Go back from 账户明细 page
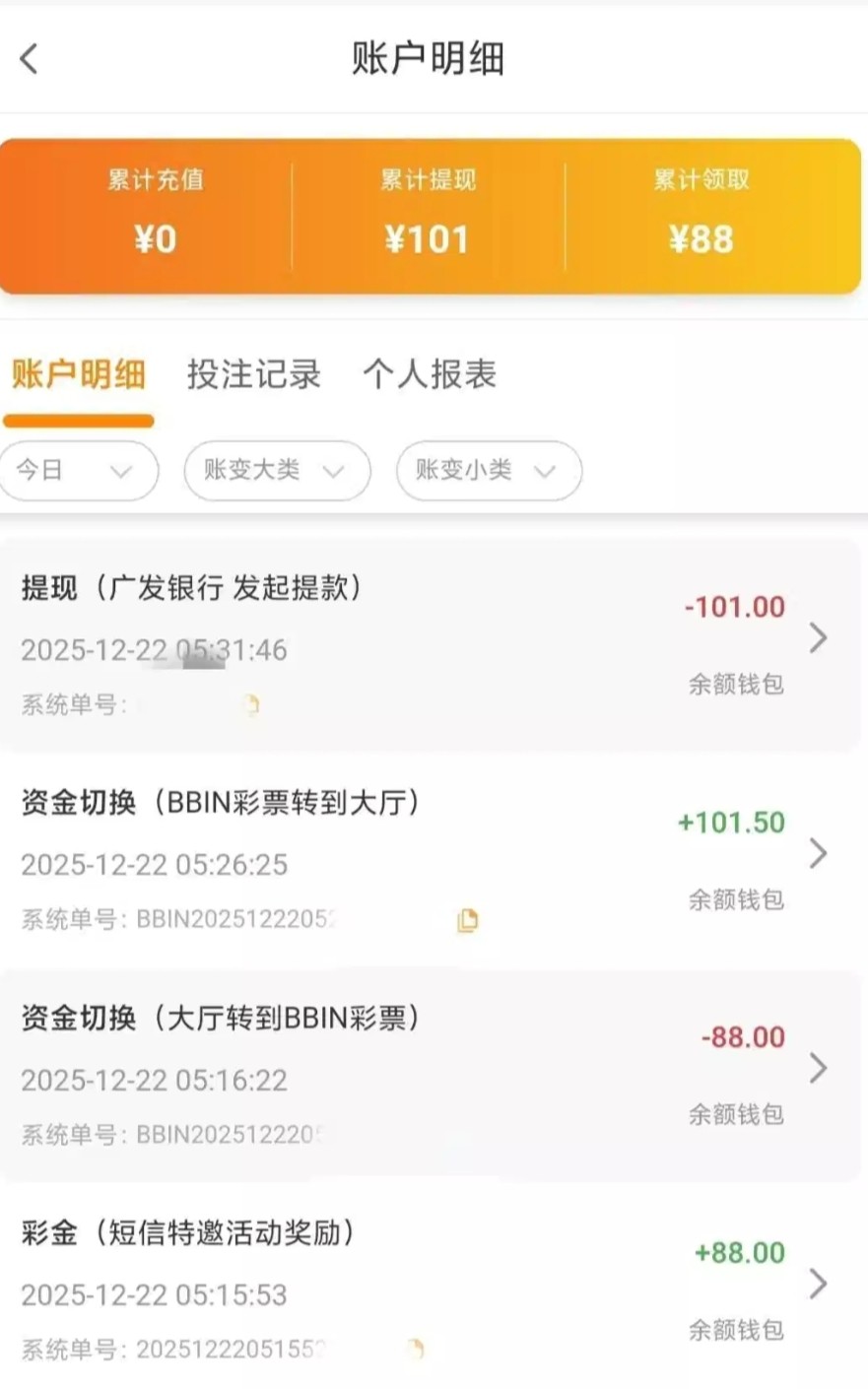Viewport: 868px width, 1389px height. click(x=30, y=59)
